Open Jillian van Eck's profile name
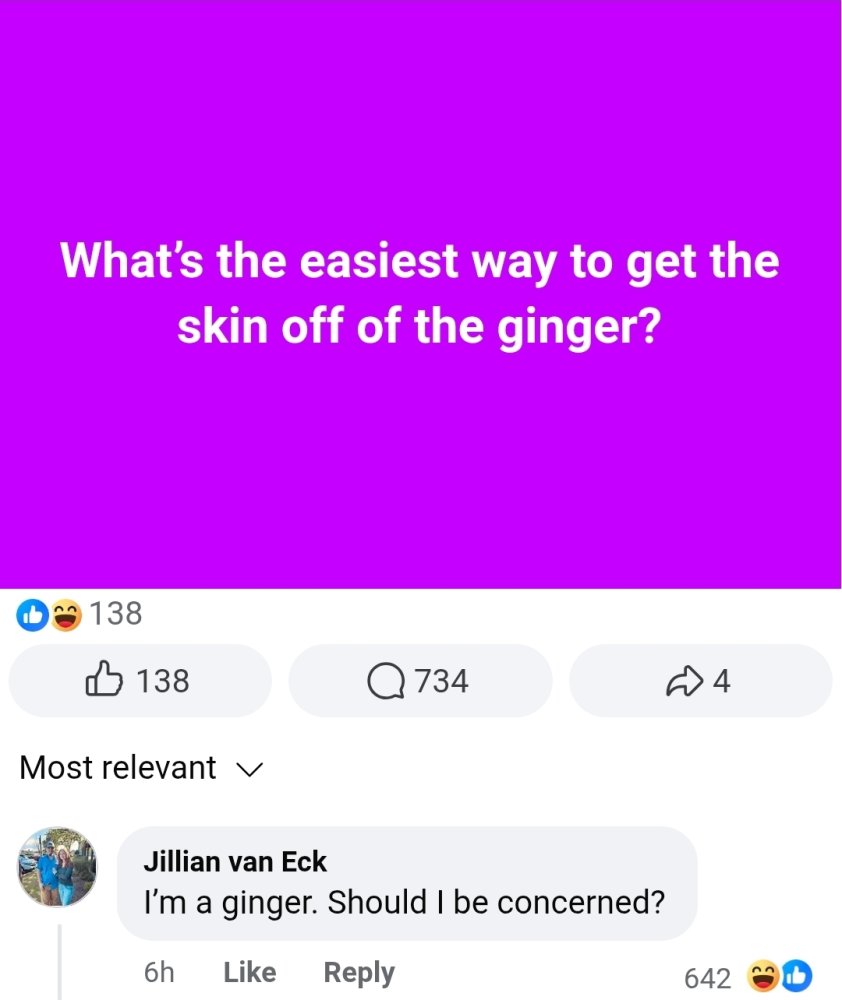This screenshot has width=842, height=1000. click(235, 860)
